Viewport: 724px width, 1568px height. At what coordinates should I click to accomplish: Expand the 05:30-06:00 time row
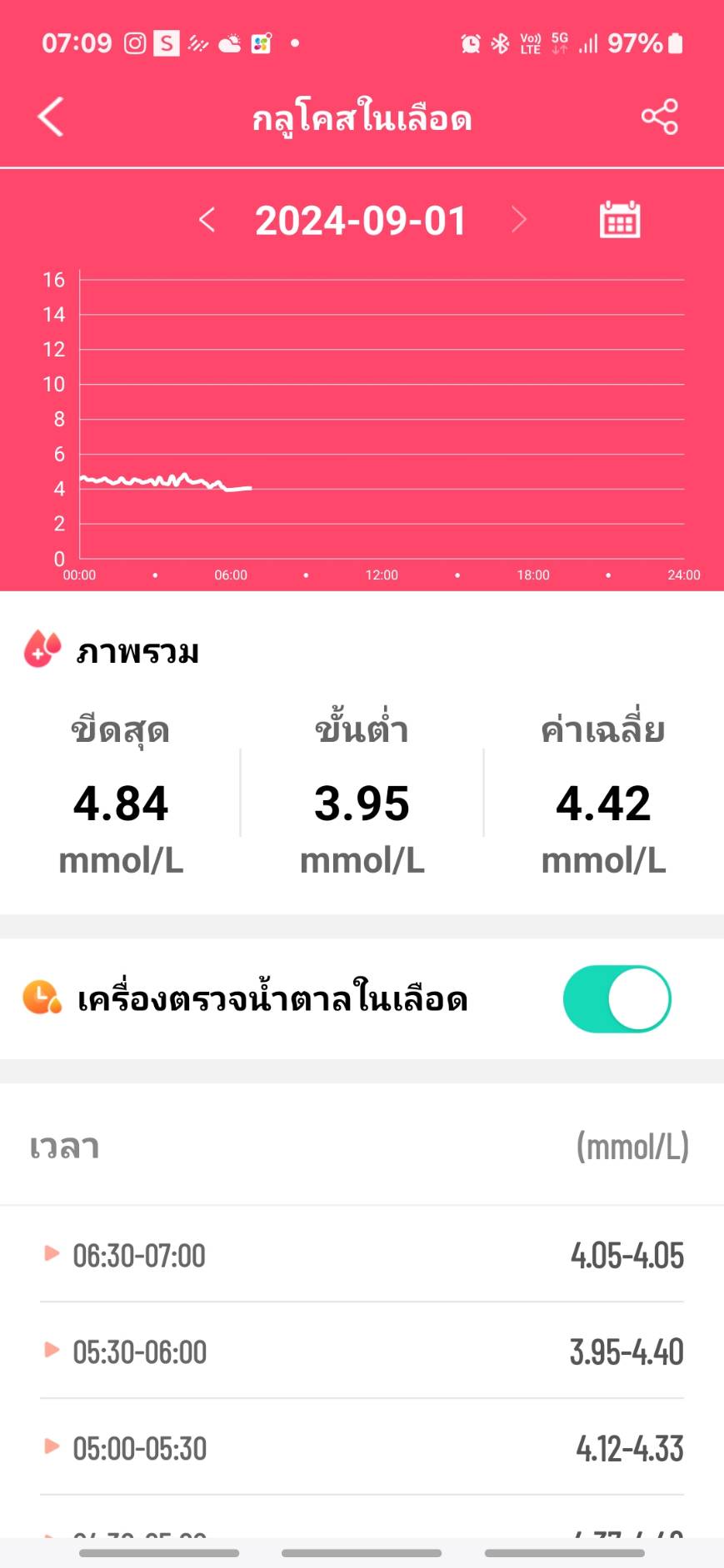[362, 1351]
